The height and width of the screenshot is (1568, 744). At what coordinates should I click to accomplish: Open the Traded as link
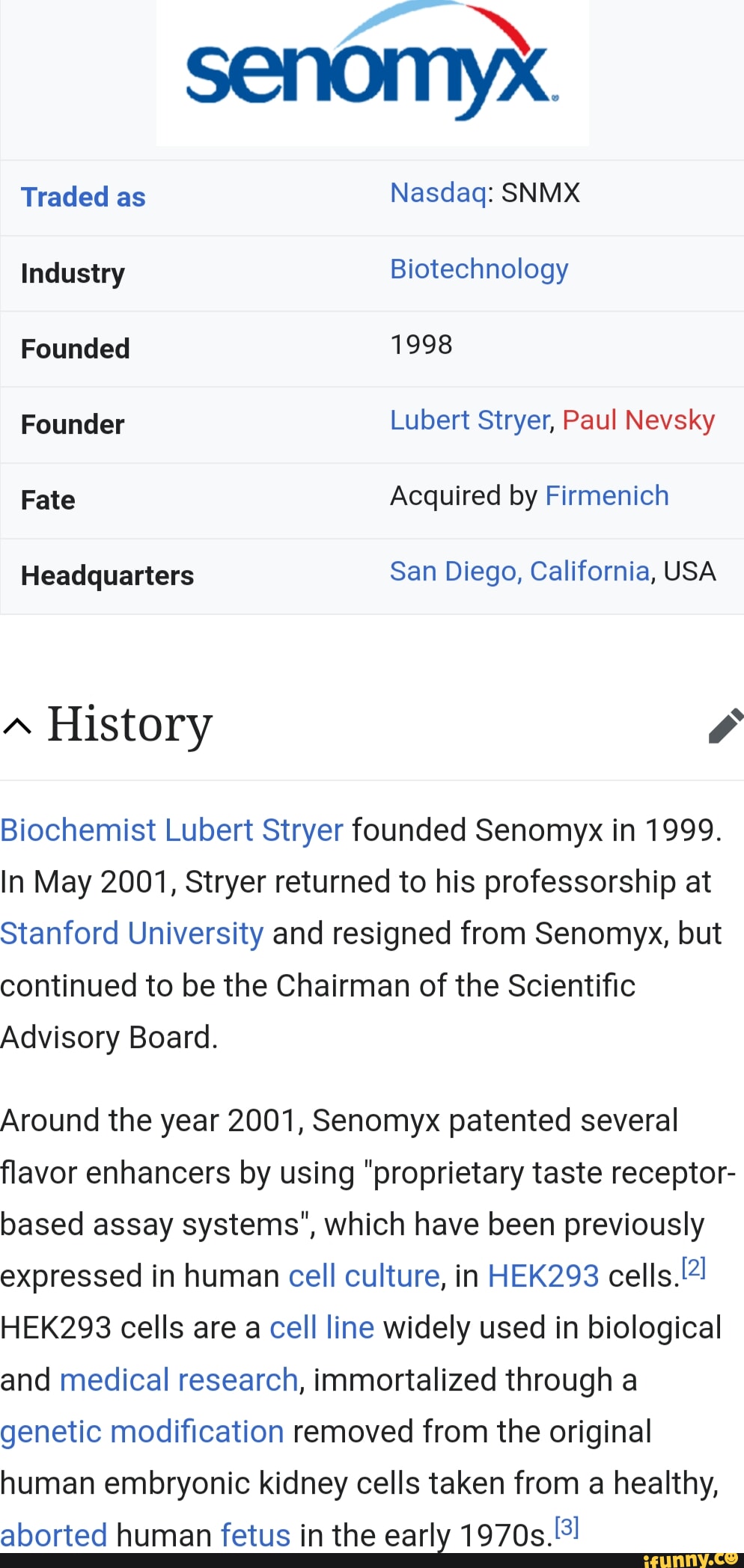tap(83, 197)
